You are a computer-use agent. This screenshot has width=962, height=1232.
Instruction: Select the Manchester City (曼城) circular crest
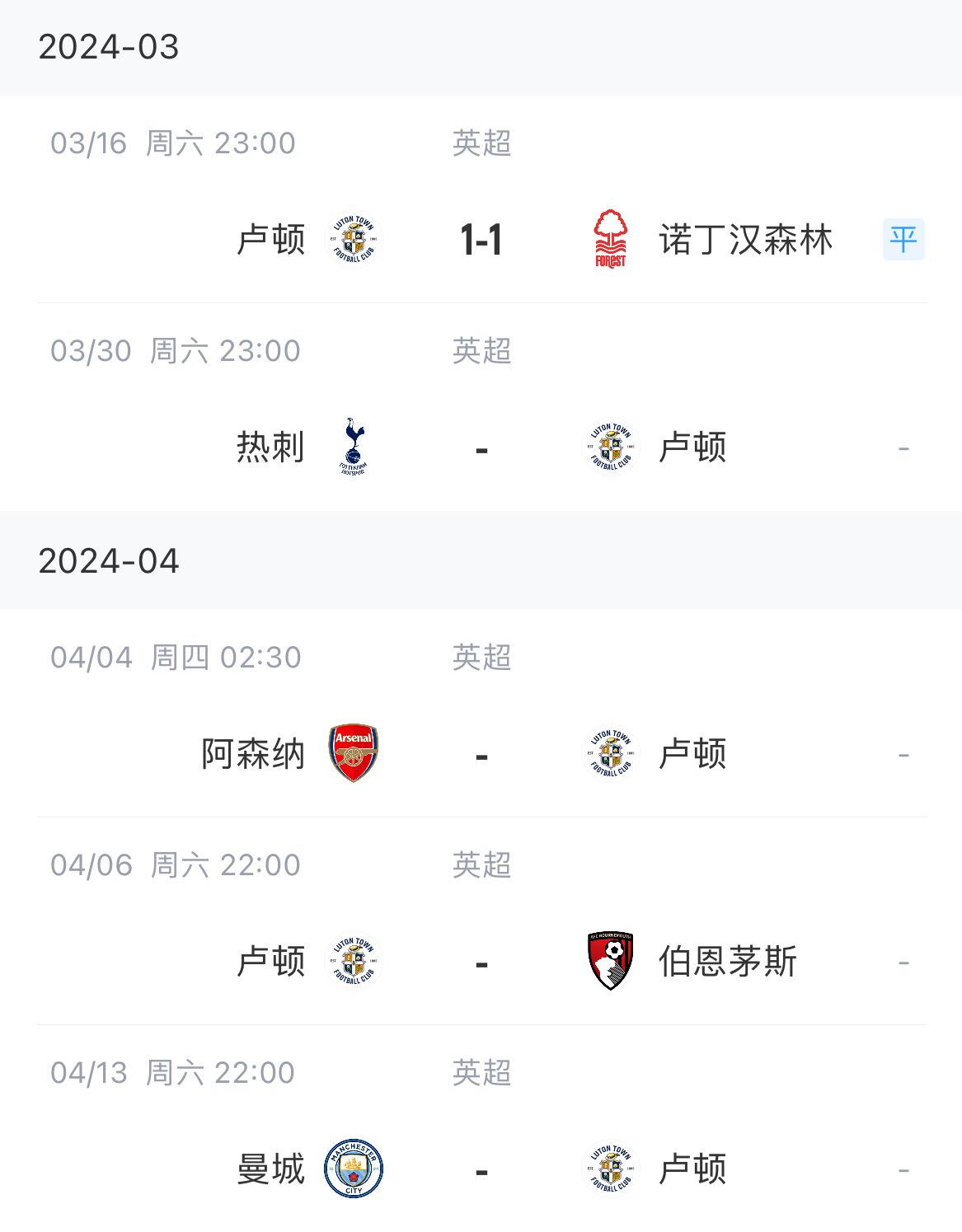click(x=354, y=1168)
